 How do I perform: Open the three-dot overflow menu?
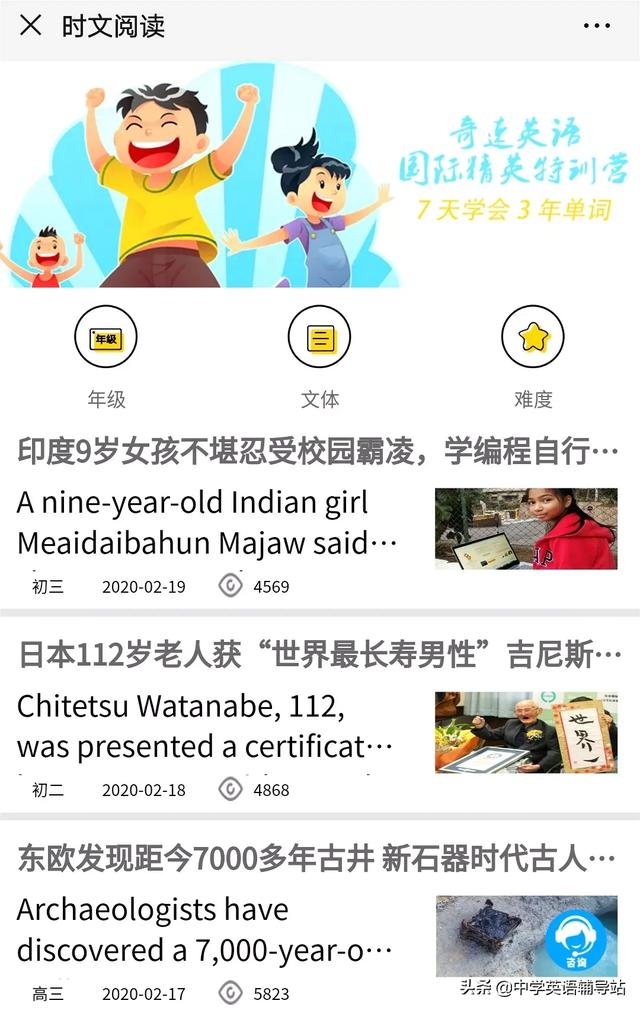(x=596, y=26)
